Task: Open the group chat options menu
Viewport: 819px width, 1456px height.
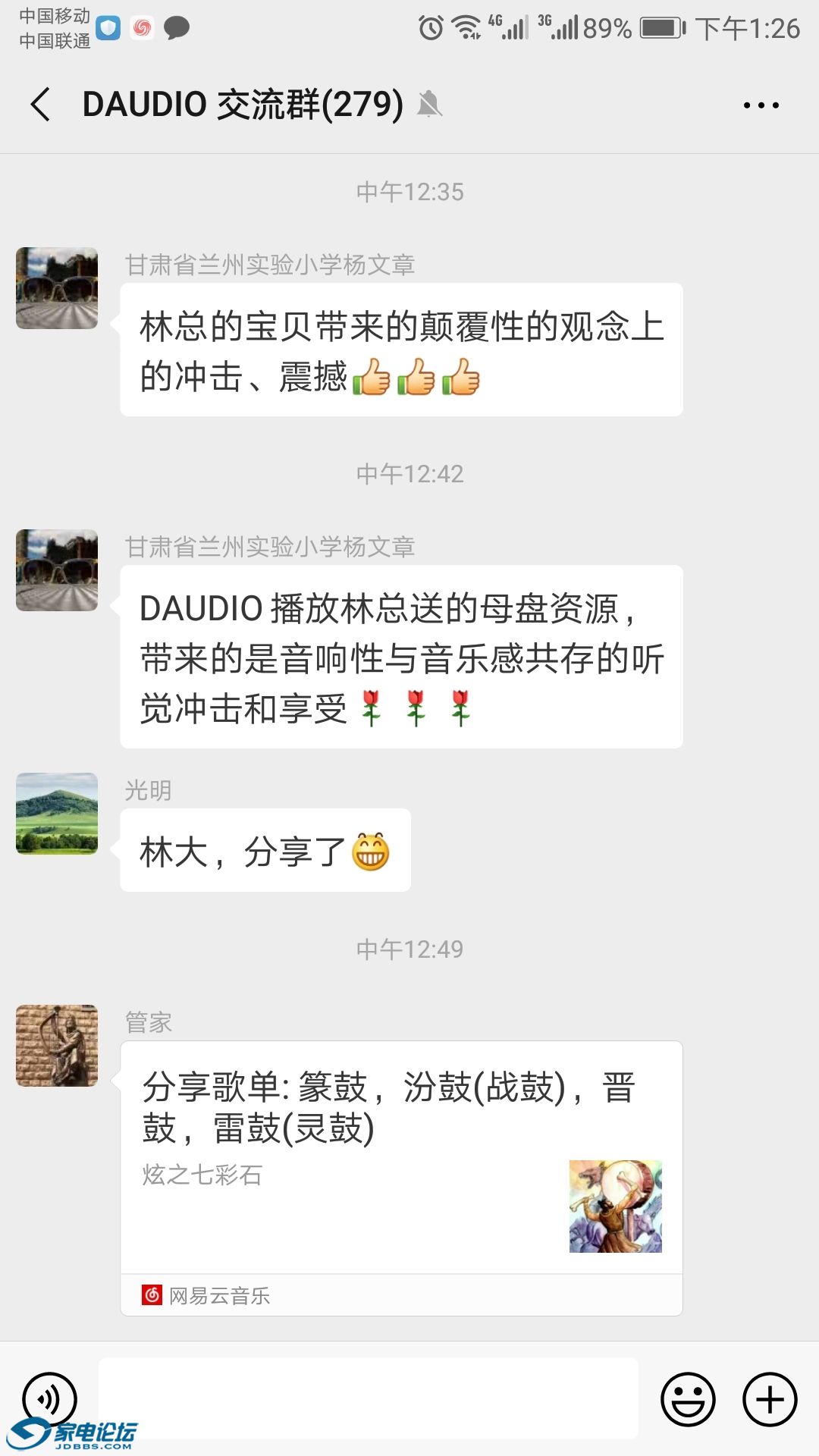Action: pyautogui.click(x=761, y=105)
